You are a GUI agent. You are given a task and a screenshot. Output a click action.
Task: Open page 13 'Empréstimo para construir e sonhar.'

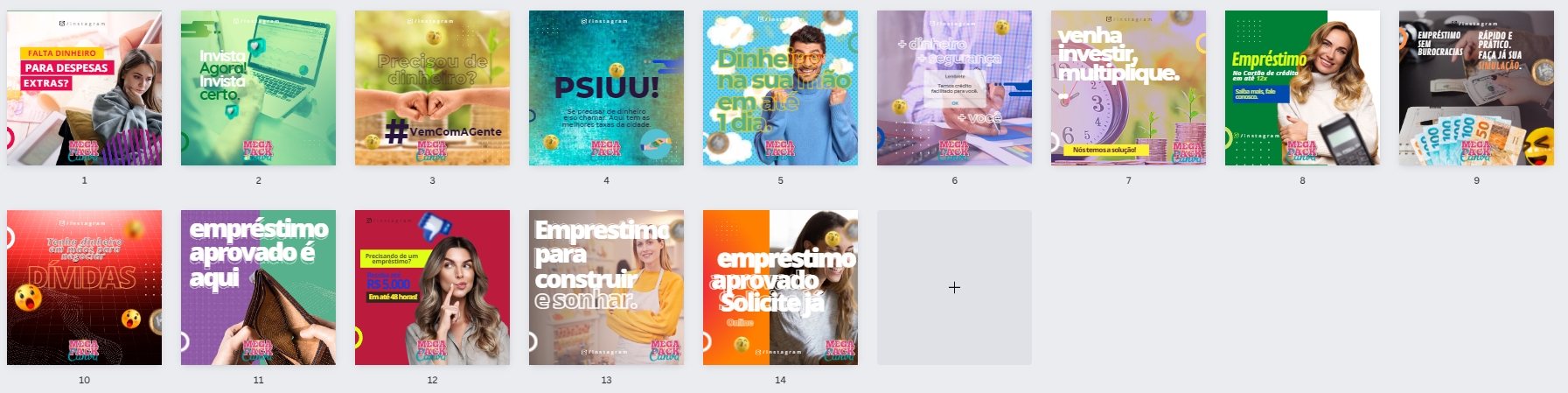pos(606,287)
